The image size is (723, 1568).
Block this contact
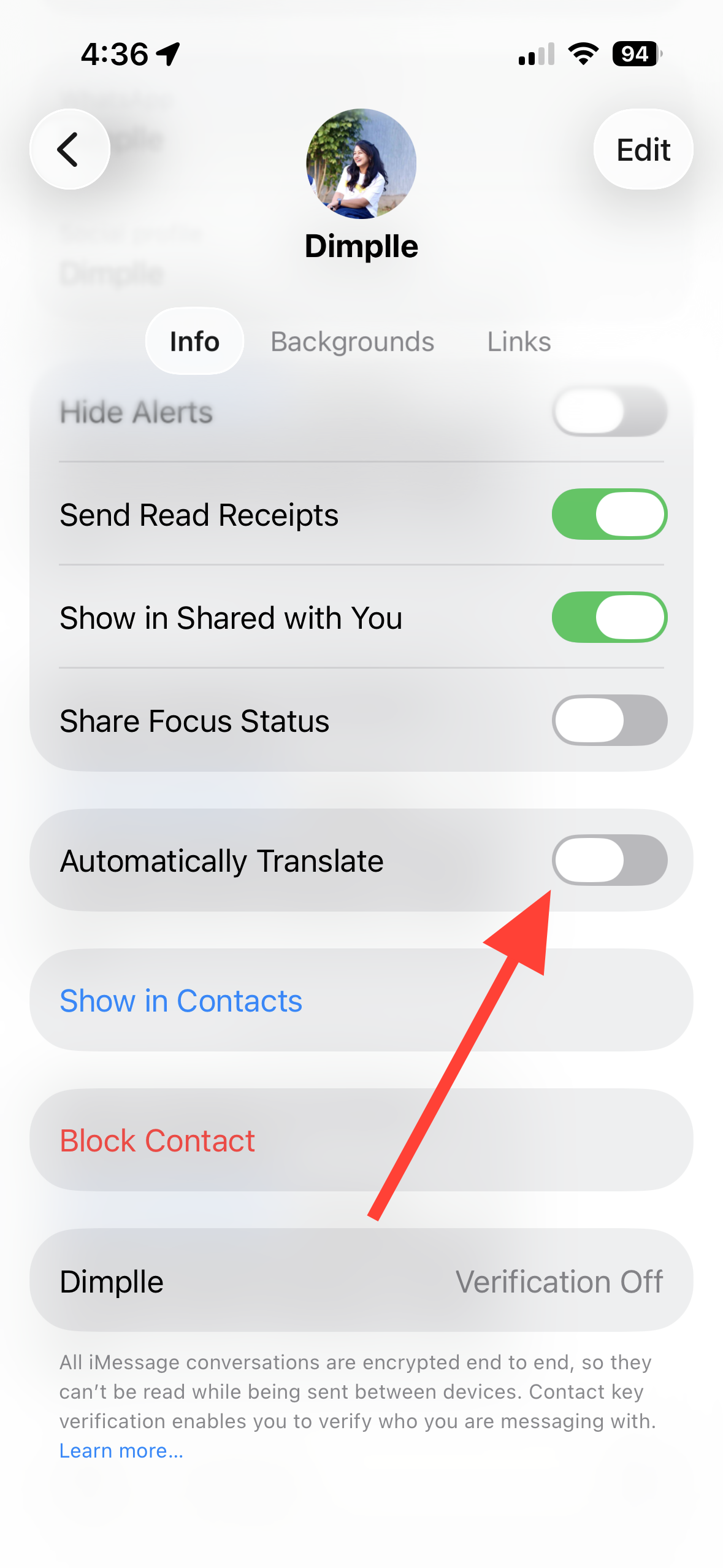tap(157, 1140)
